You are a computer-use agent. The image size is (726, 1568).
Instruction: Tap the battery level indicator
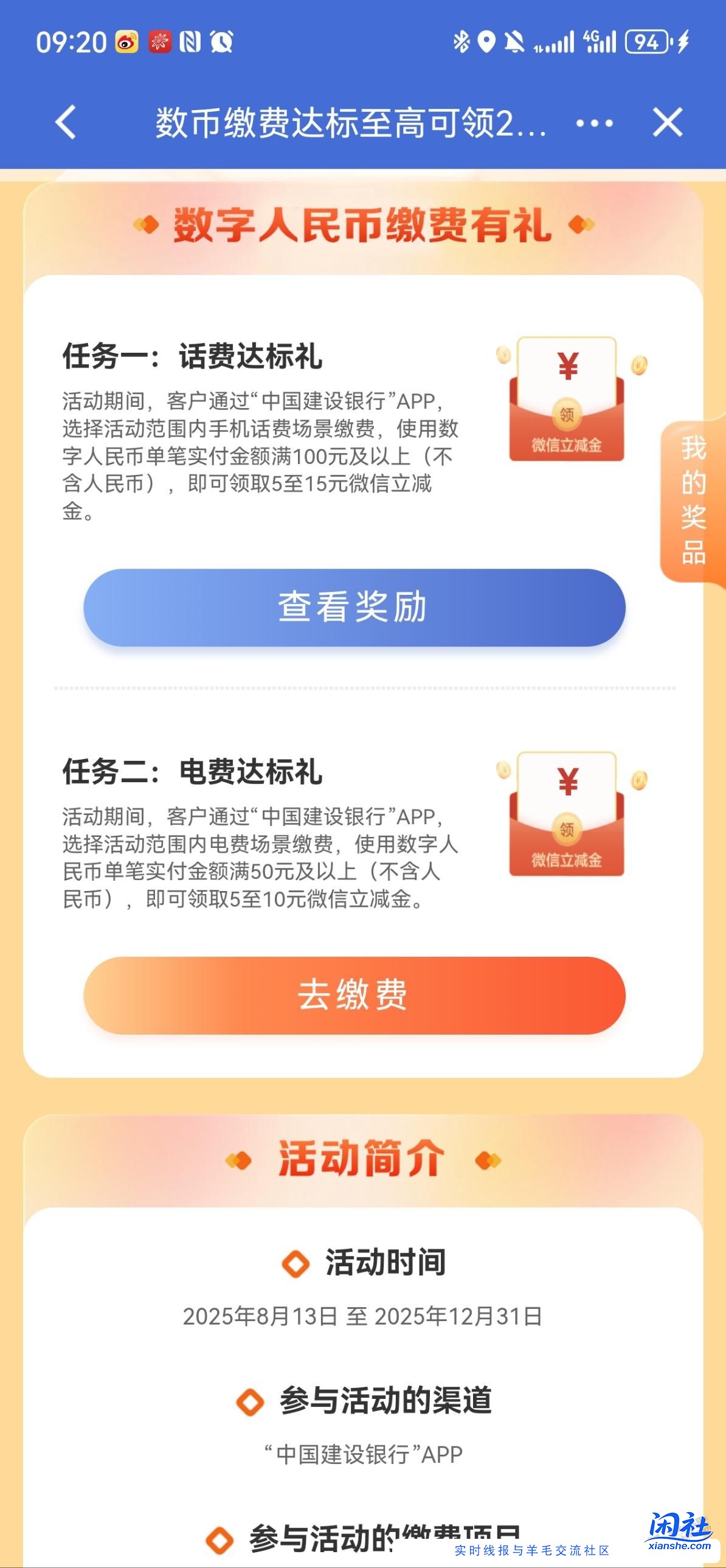click(x=648, y=40)
